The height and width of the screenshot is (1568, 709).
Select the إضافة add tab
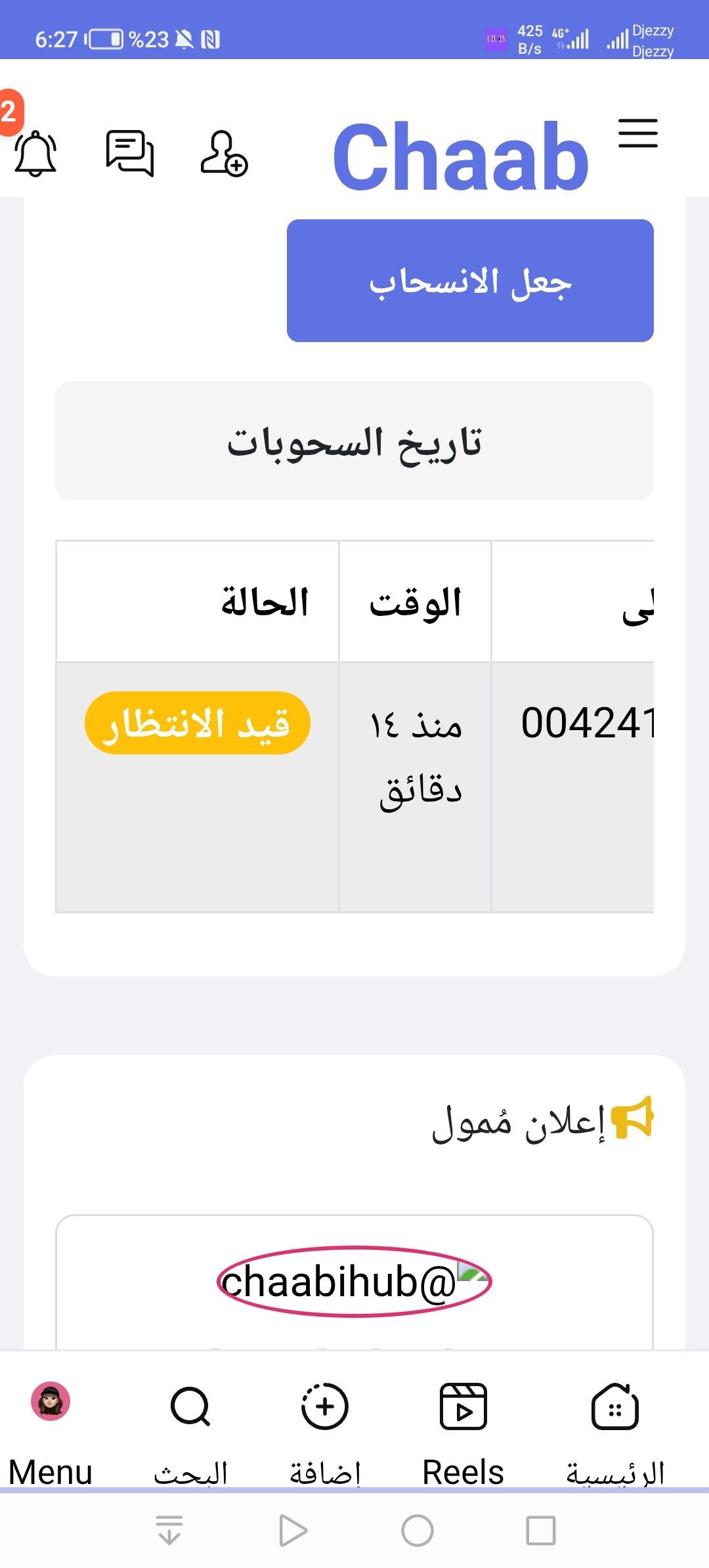[x=325, y=1431]
